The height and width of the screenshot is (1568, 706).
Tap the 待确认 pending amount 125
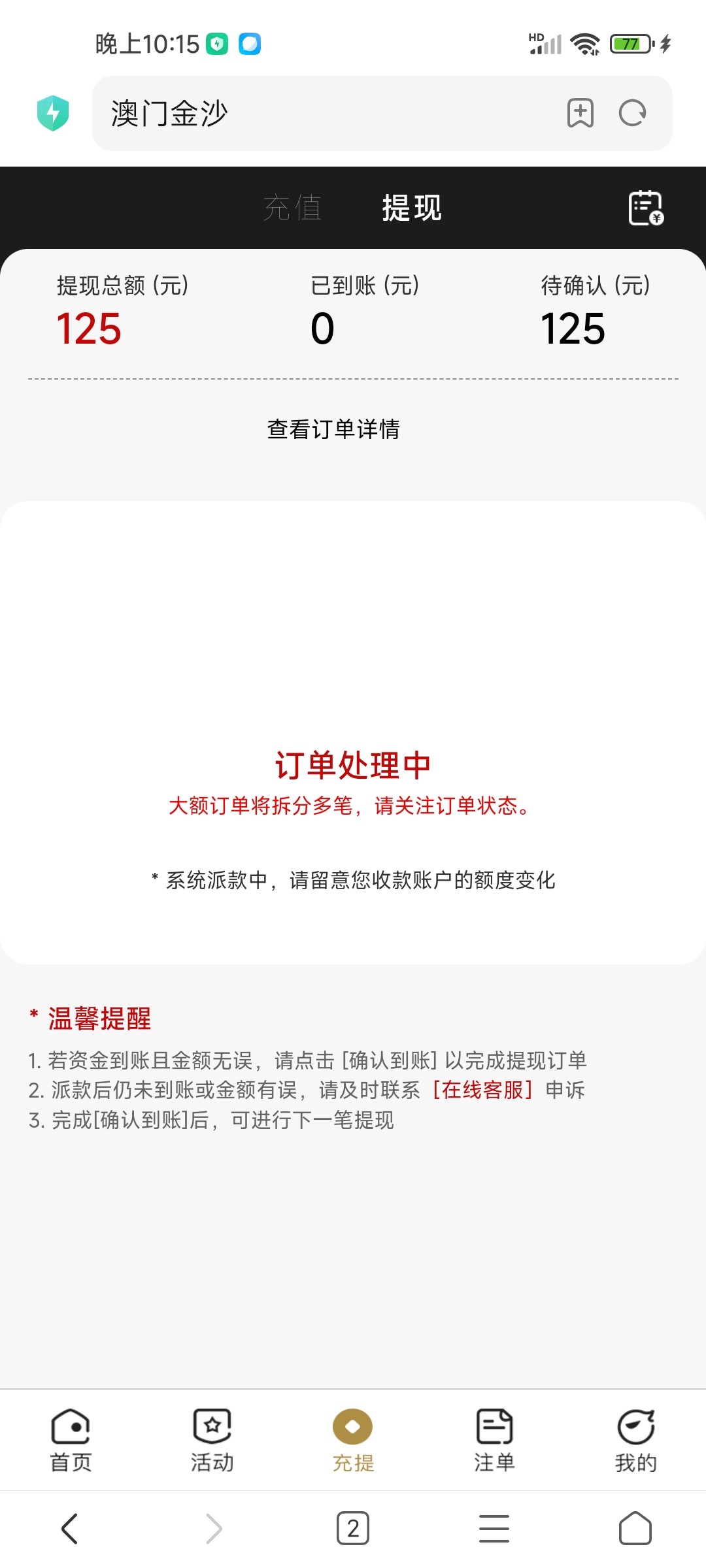point(573,328)
